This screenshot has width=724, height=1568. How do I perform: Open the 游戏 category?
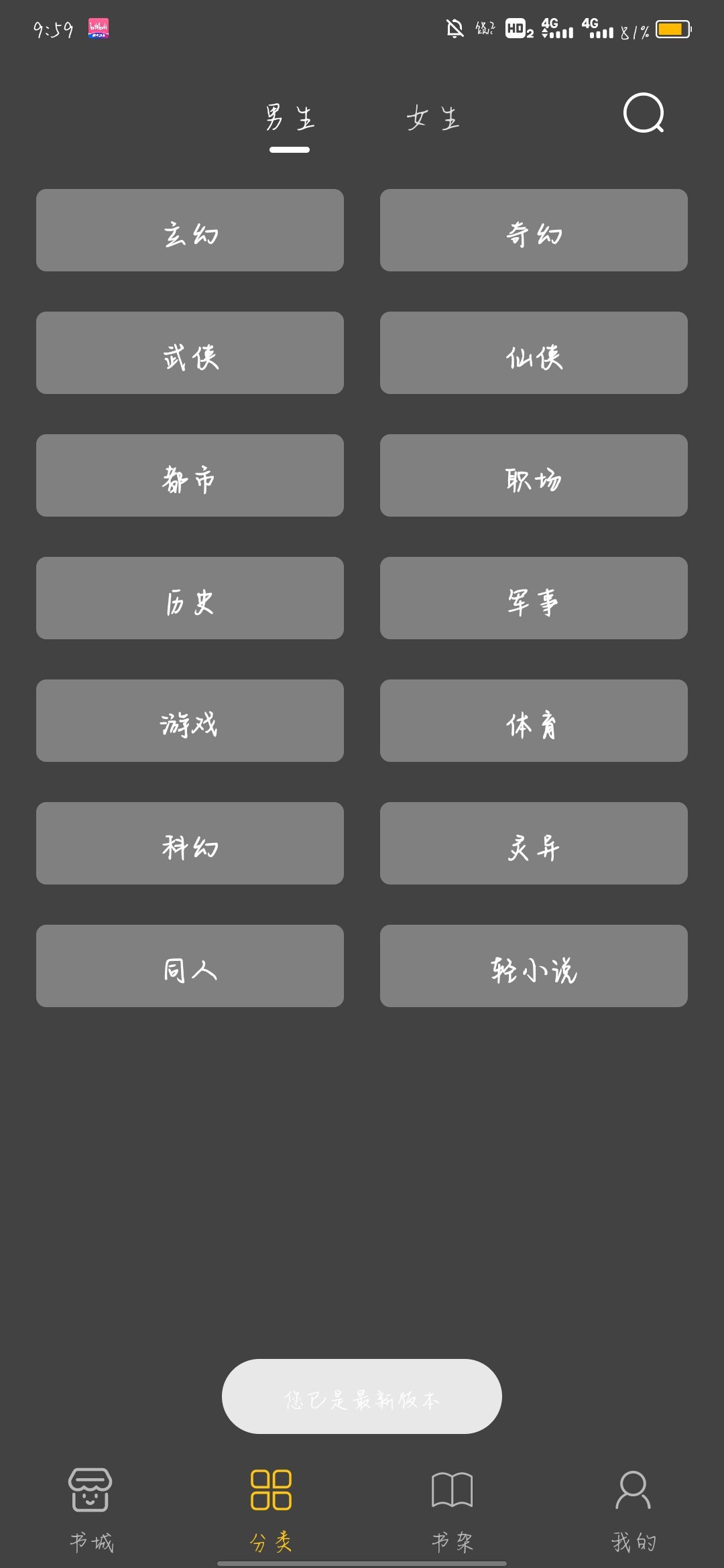point(190,721)
